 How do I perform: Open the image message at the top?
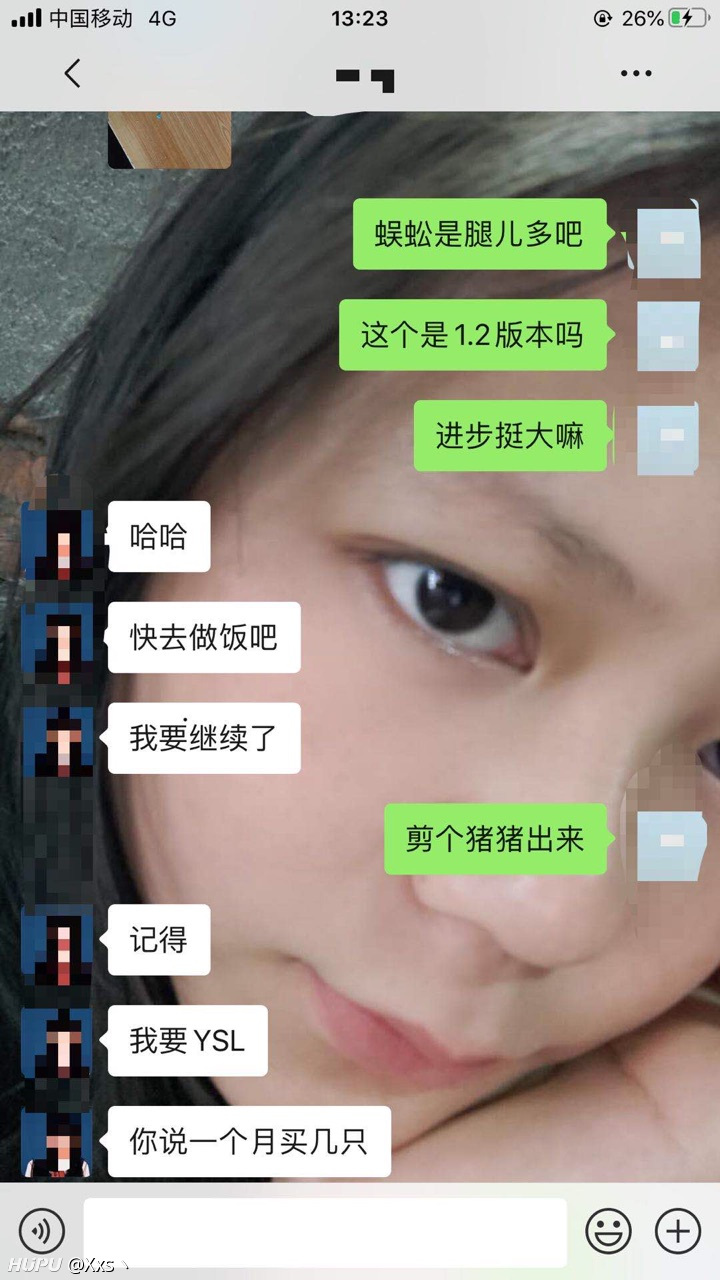(x=170, y=139)
